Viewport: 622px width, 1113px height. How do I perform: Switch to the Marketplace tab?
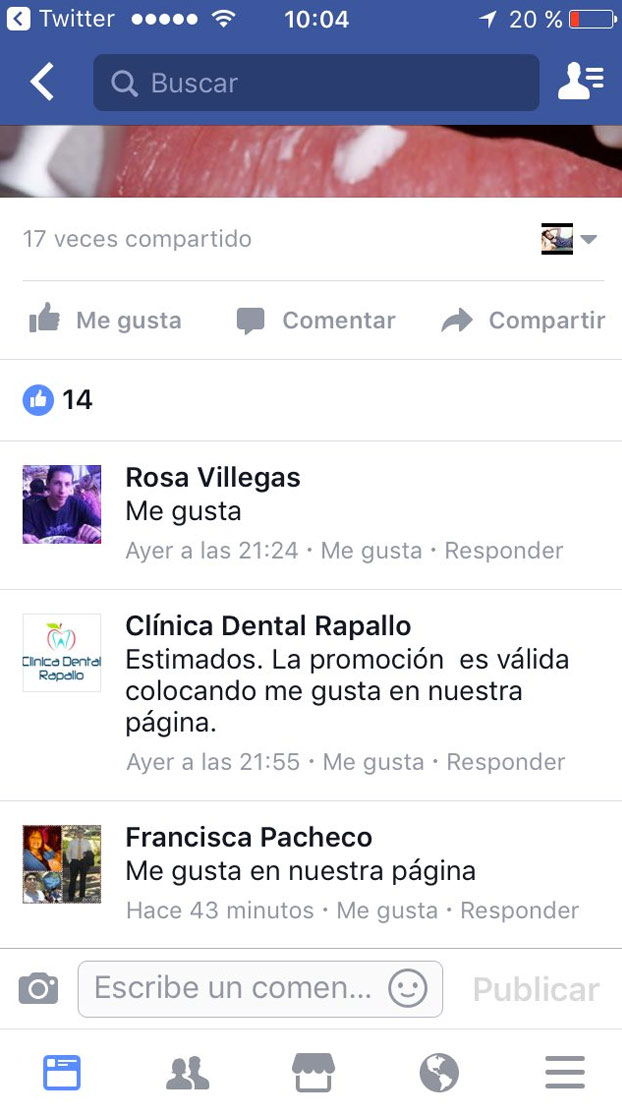point(312,1073)
